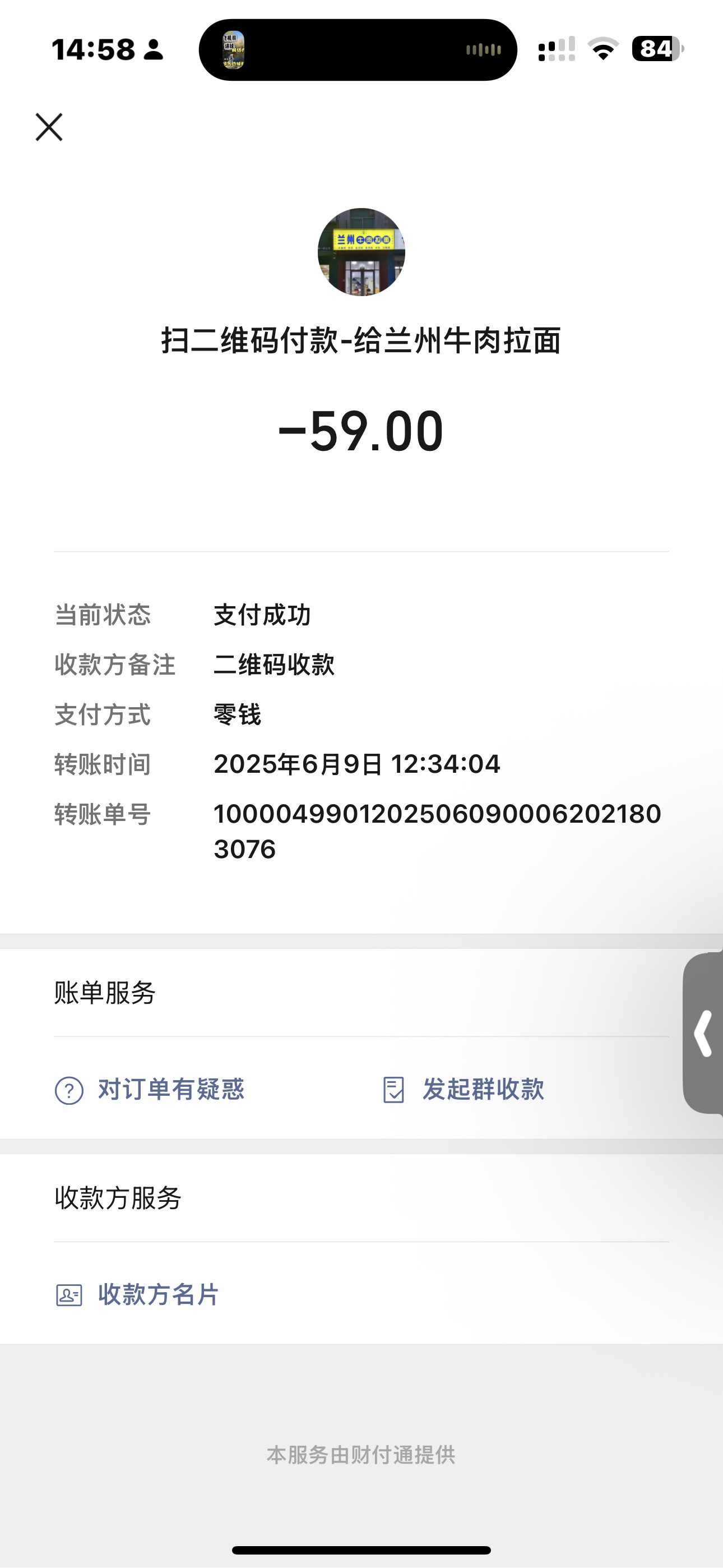The width and height of the screenshot is (723, 1568).
Task: Open the side floating arrow handle
Action: pyautogui.click(x=703, y=1033)
